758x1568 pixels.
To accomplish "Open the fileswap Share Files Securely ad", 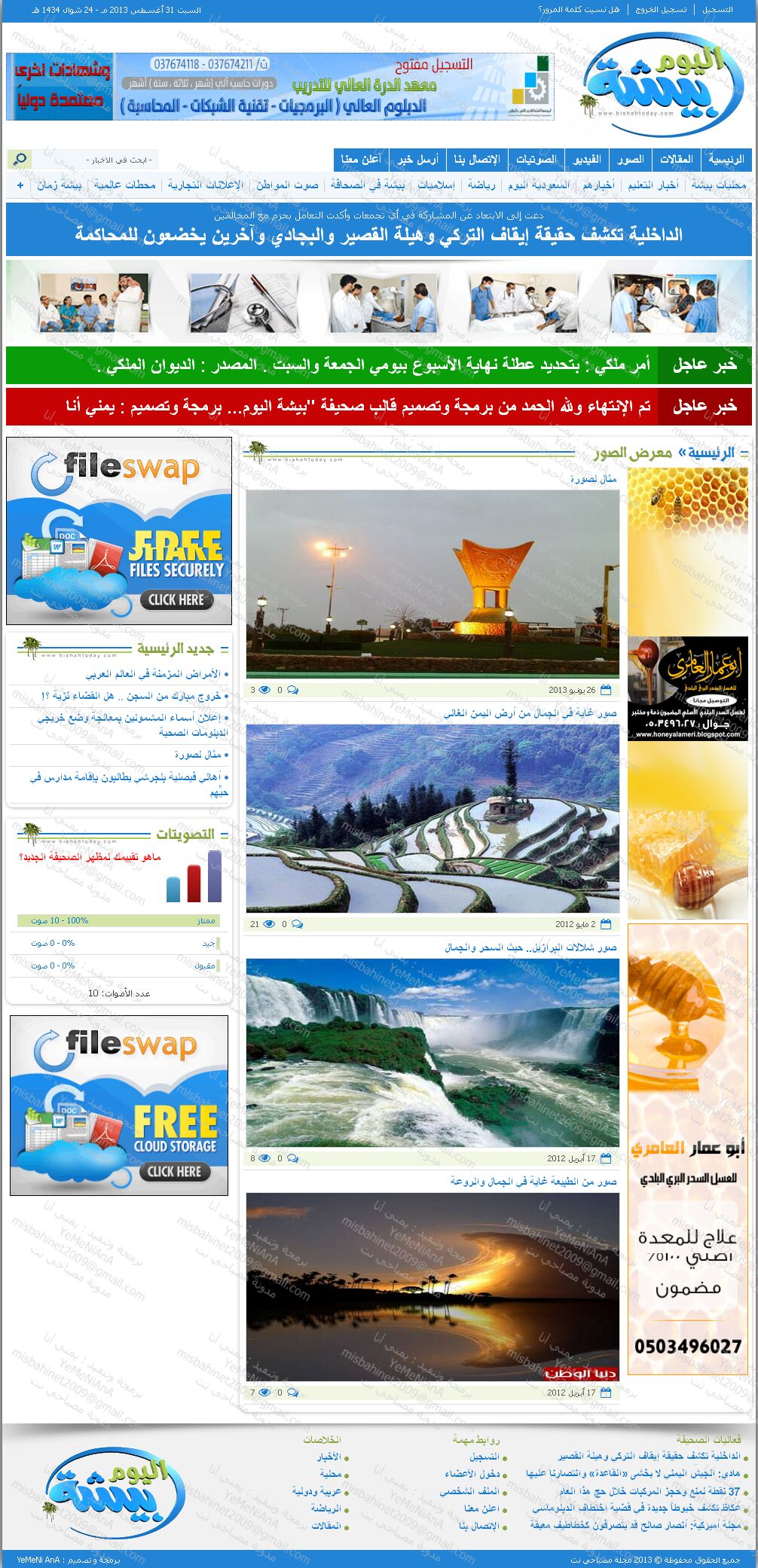I will point(119,531).
